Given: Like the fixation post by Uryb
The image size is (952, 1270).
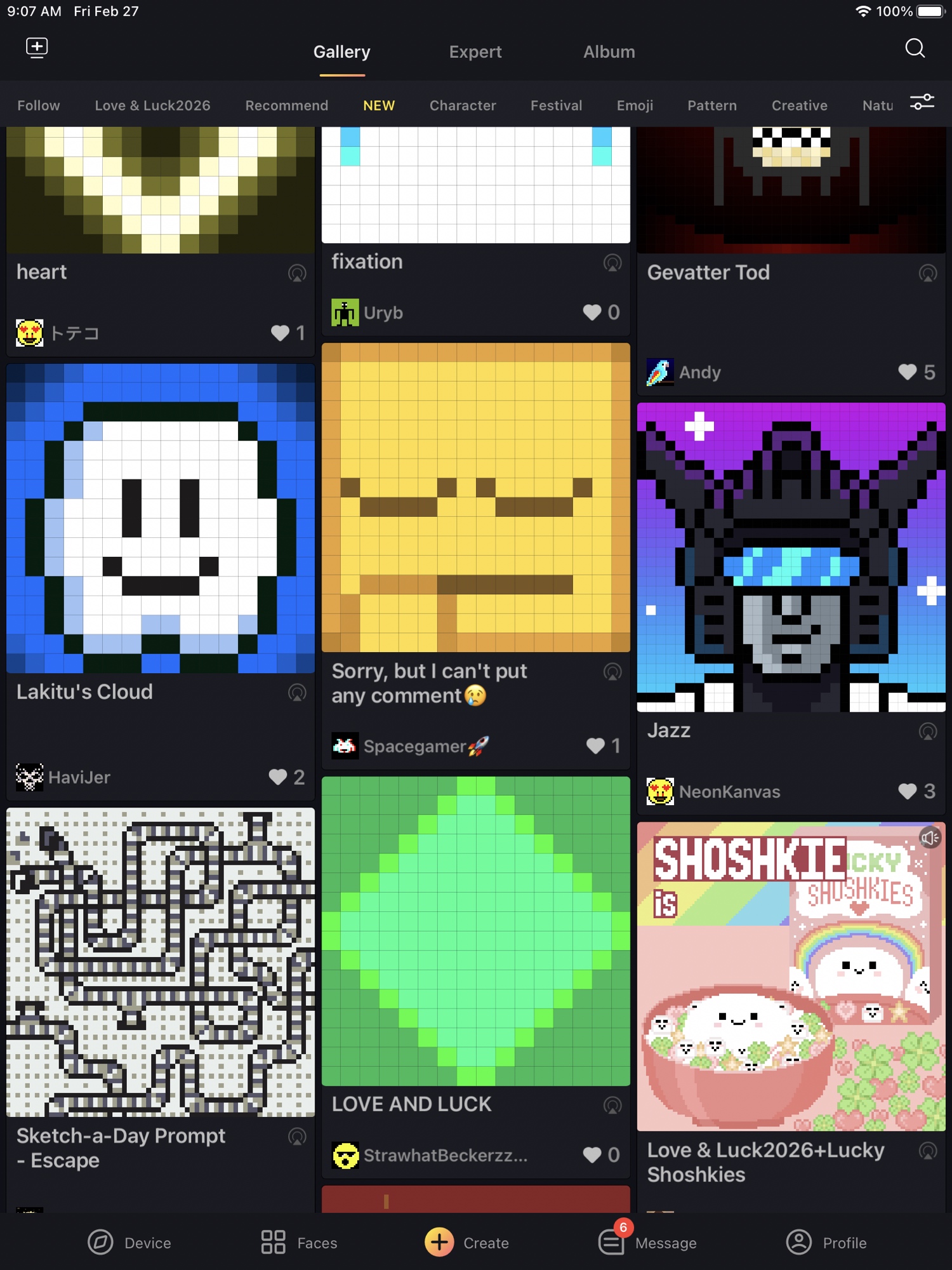Looking at the screenshot, I should (592, 312).
